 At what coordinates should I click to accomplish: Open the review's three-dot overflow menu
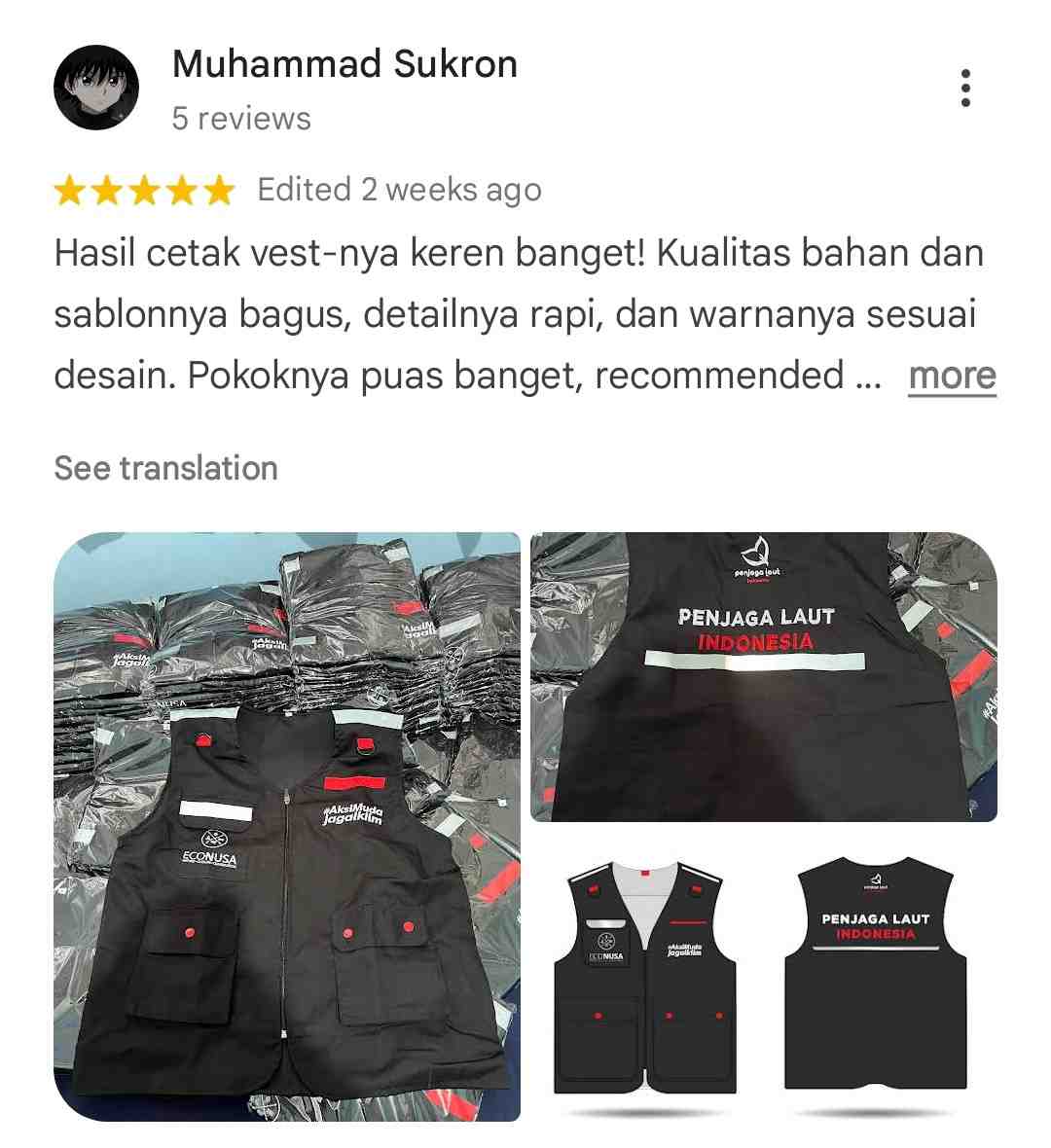pyautogui.click(x=965, y=89)
